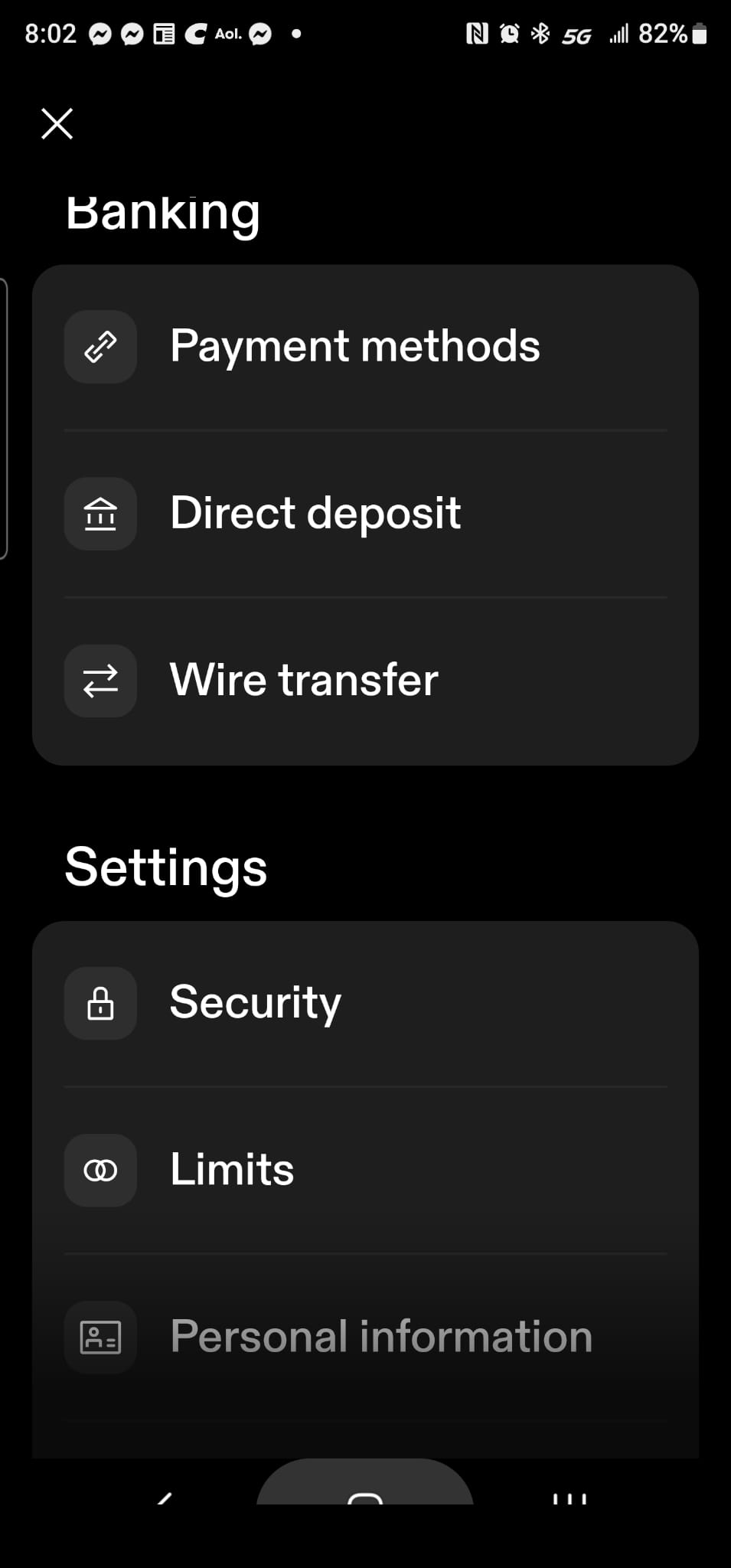
Task: Tap the Personal information ID card icon
Action: coord(100,1337)
